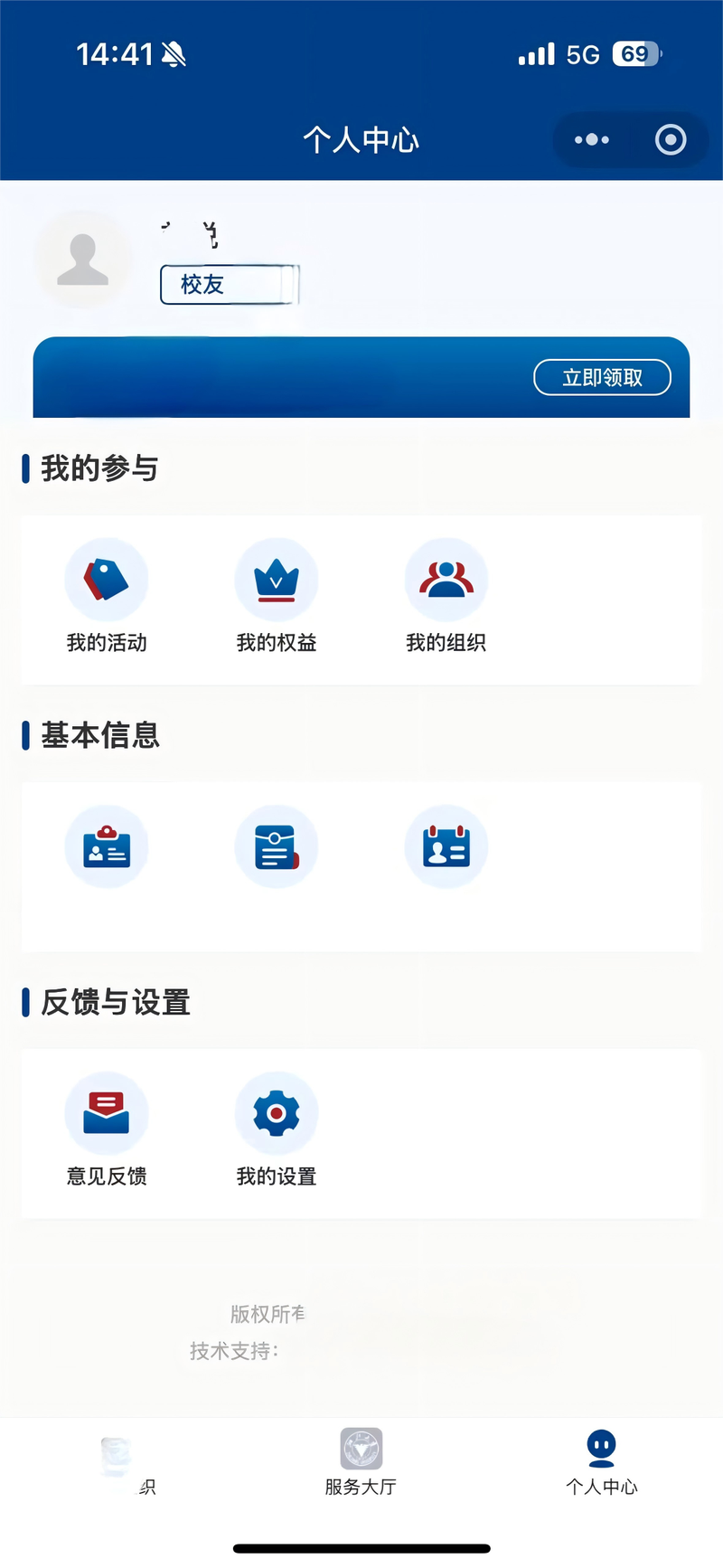
Task: Close the mini program via target icon
Action: click(x=671, y=139)
